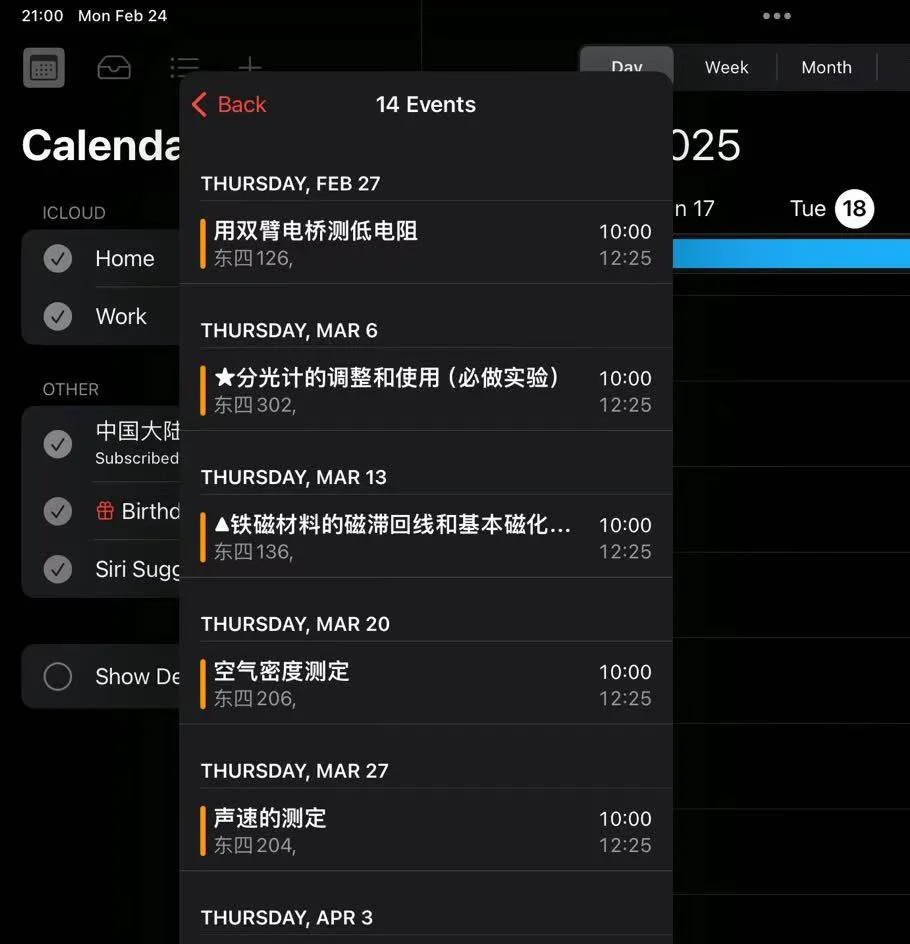Uncheck the Home calendar

(58, 259)
